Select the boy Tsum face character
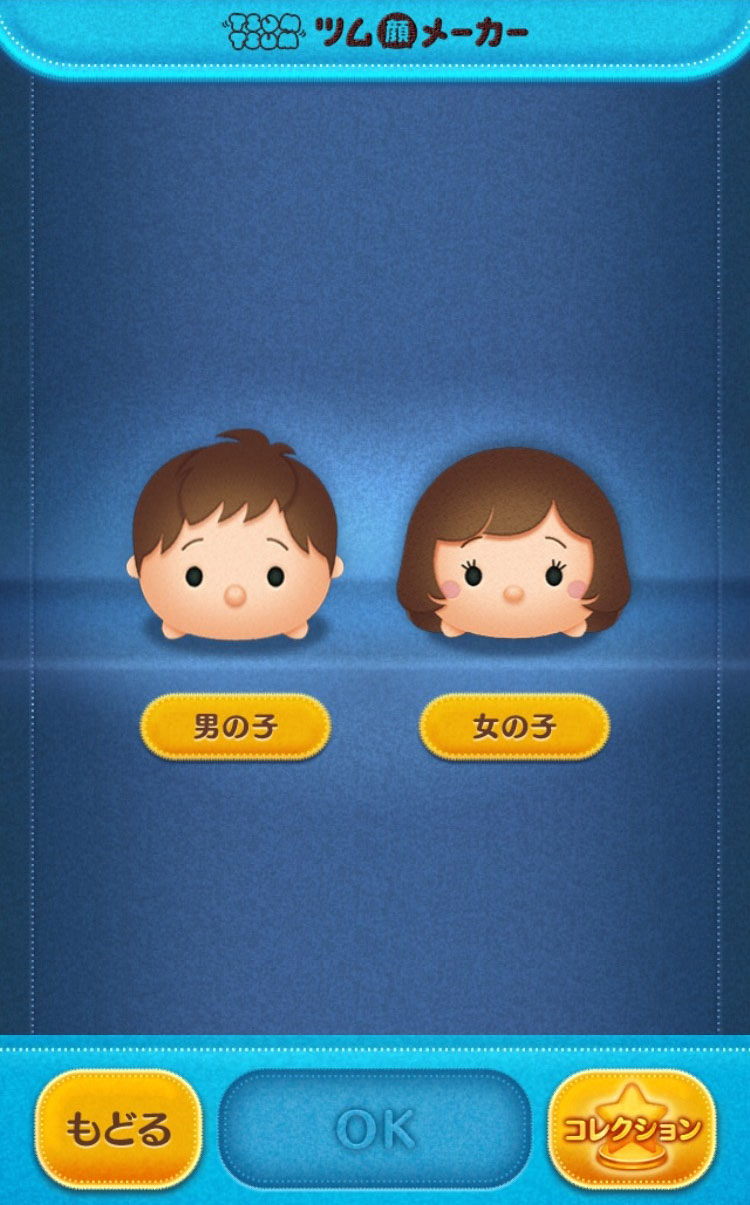This screenshot has width=750, height=1205. click(x=235, y=540)
